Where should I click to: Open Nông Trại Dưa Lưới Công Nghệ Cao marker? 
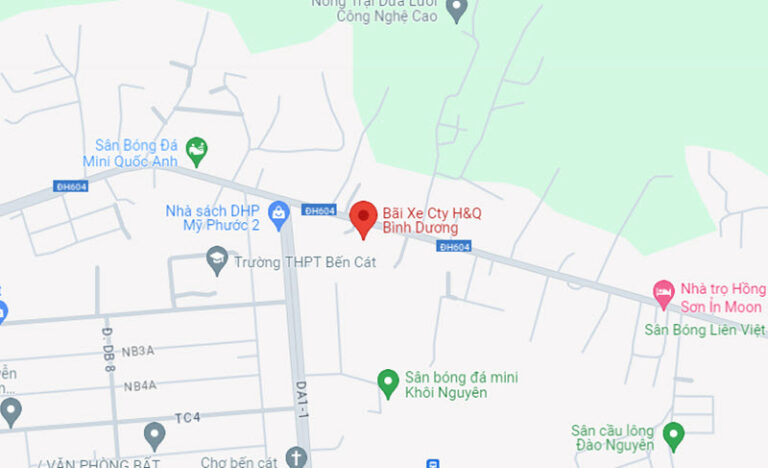point(457,11)
